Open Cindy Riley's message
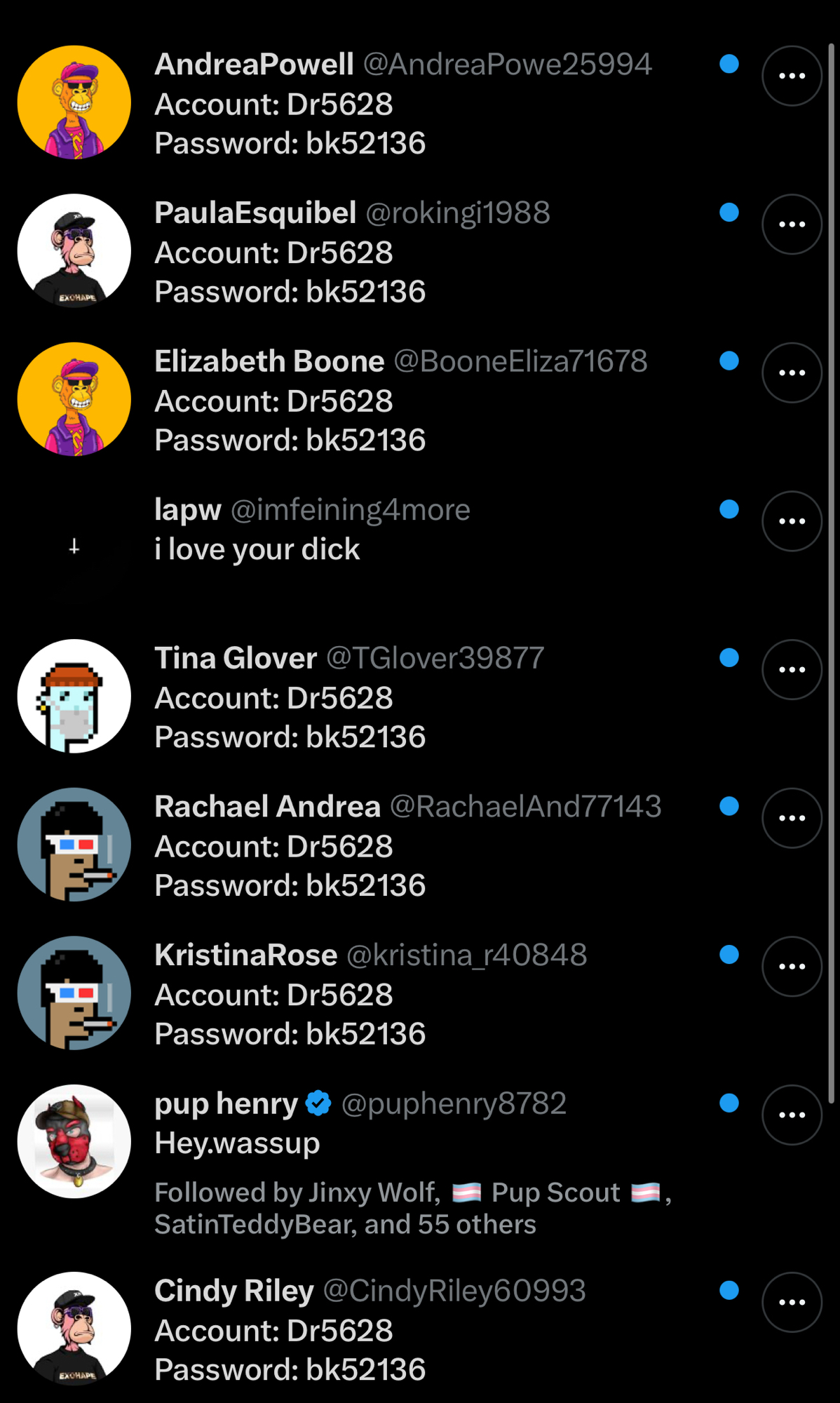840x1403 pixels. pos(421,1330)
